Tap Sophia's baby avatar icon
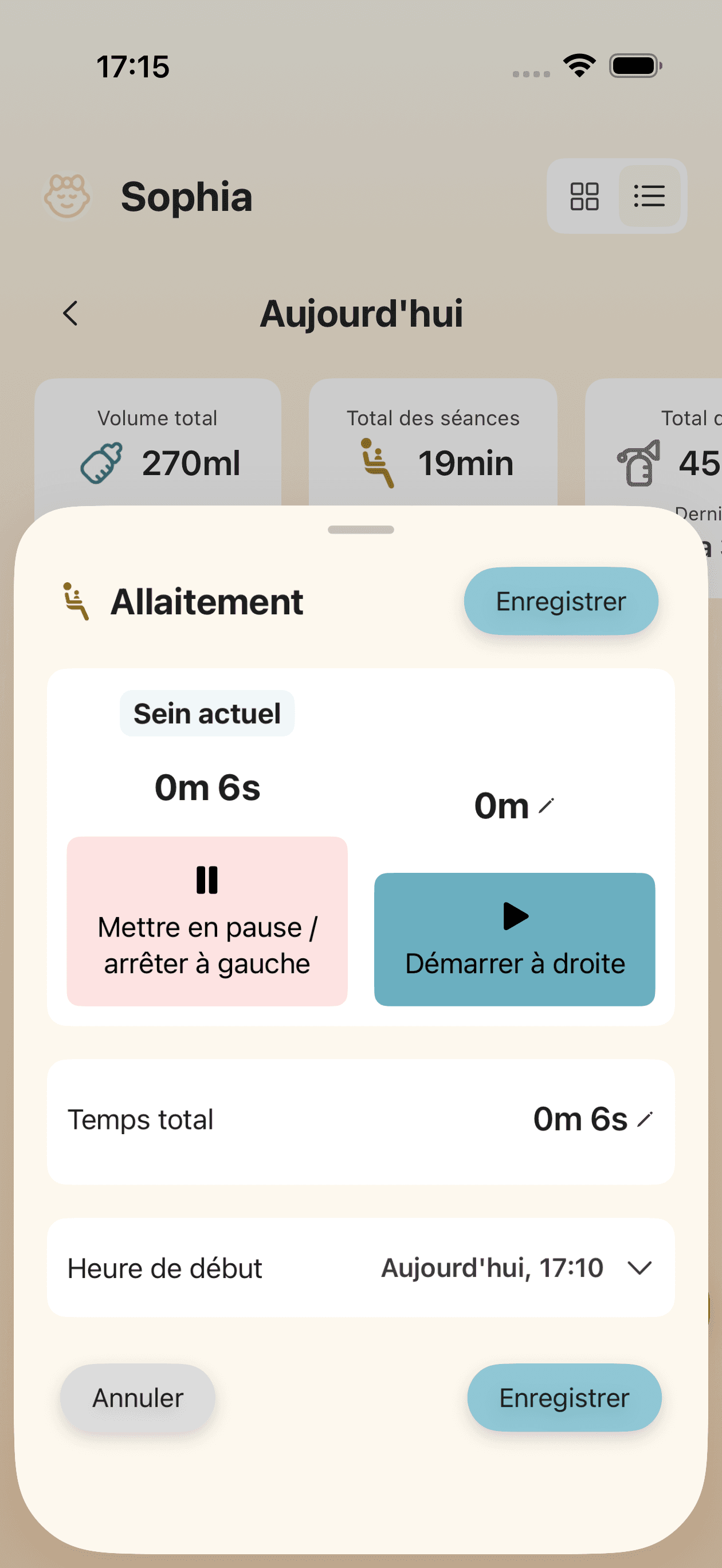This screenshot has height=1568, width=722. click(x=68, y=196)
